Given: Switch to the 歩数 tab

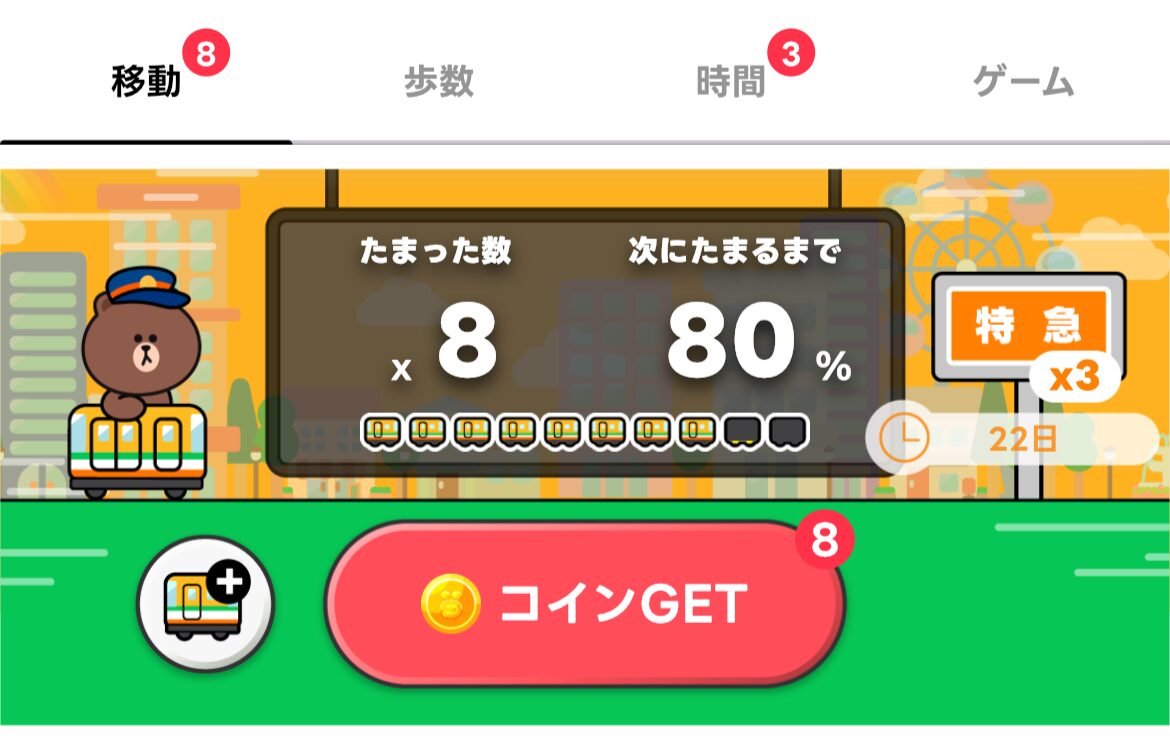Looking at the screenshot, I should (438, 82).
